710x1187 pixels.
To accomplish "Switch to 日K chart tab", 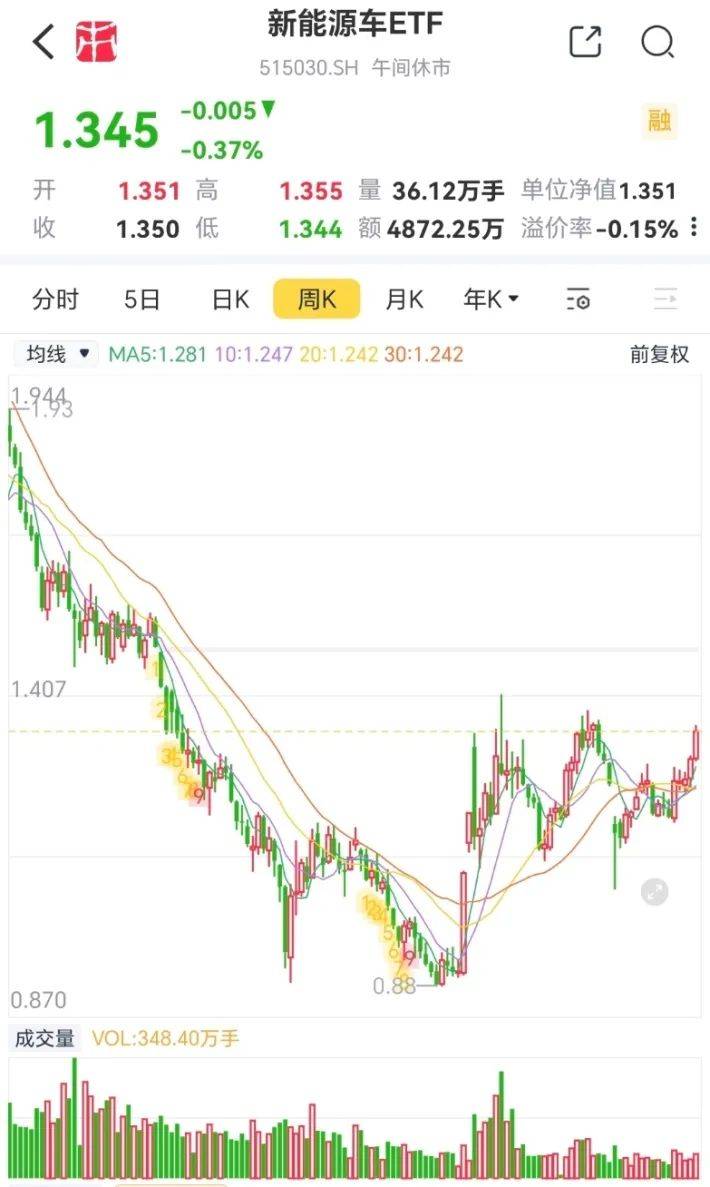I will point(230,299).
